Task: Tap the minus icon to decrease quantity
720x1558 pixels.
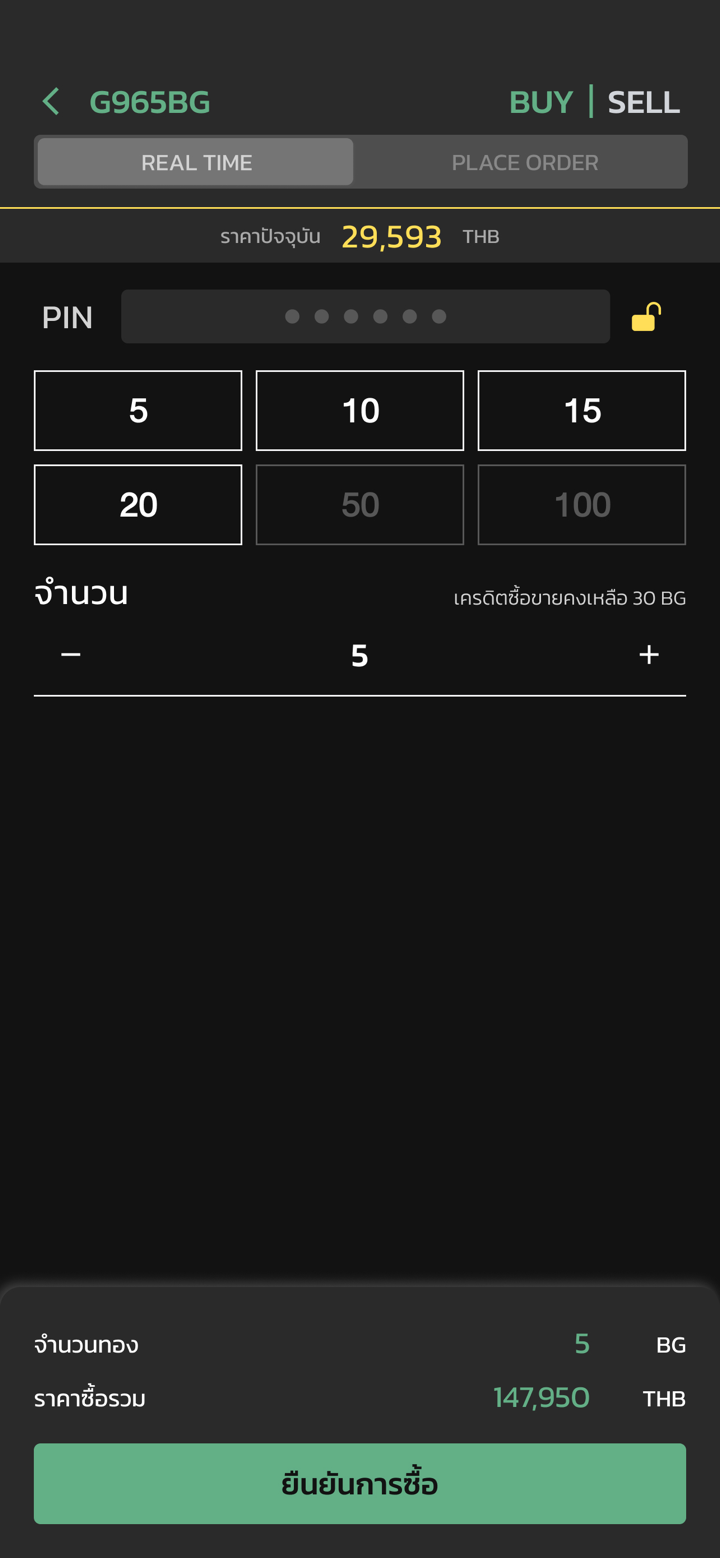Action: click(70, 655)
